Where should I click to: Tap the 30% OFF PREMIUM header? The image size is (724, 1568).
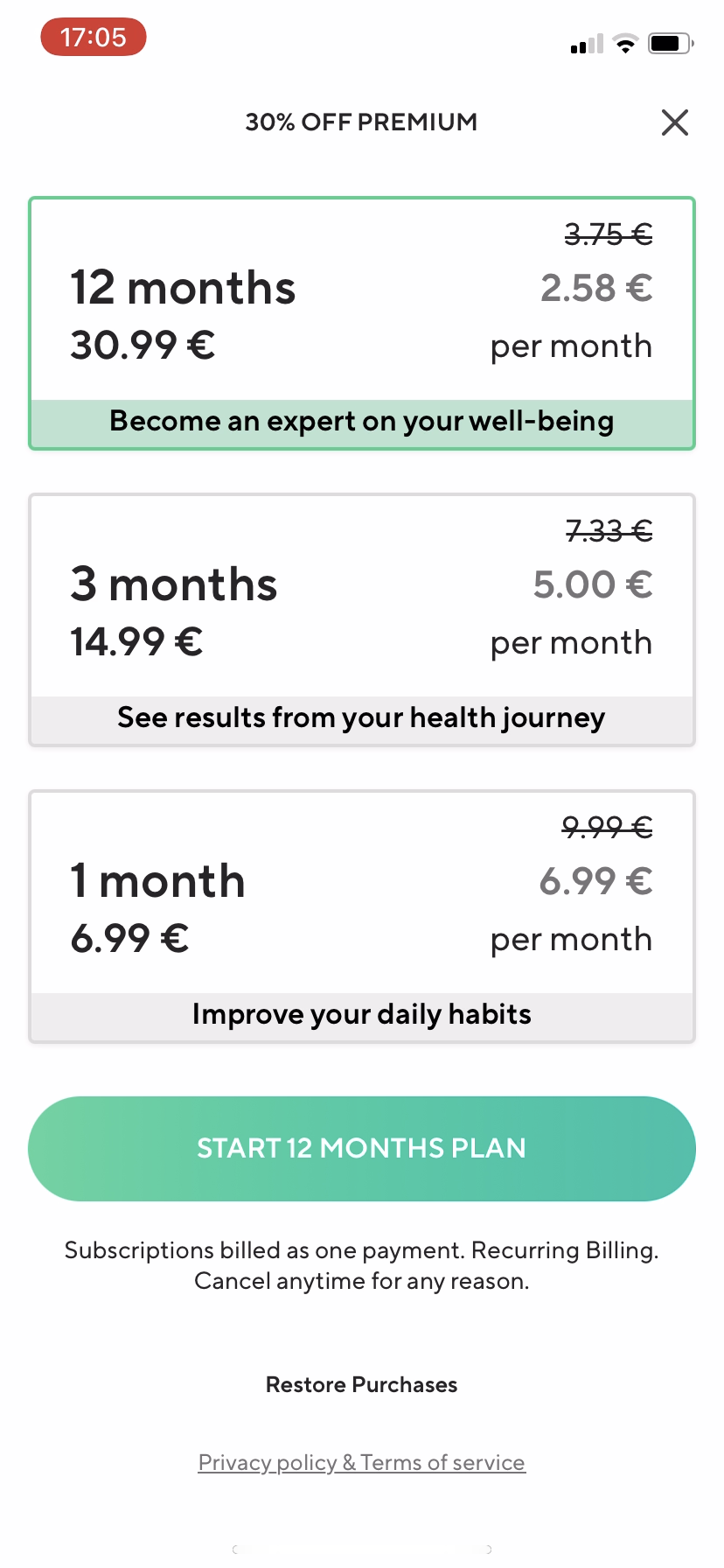pyautogui.click(x=361, y=122)
